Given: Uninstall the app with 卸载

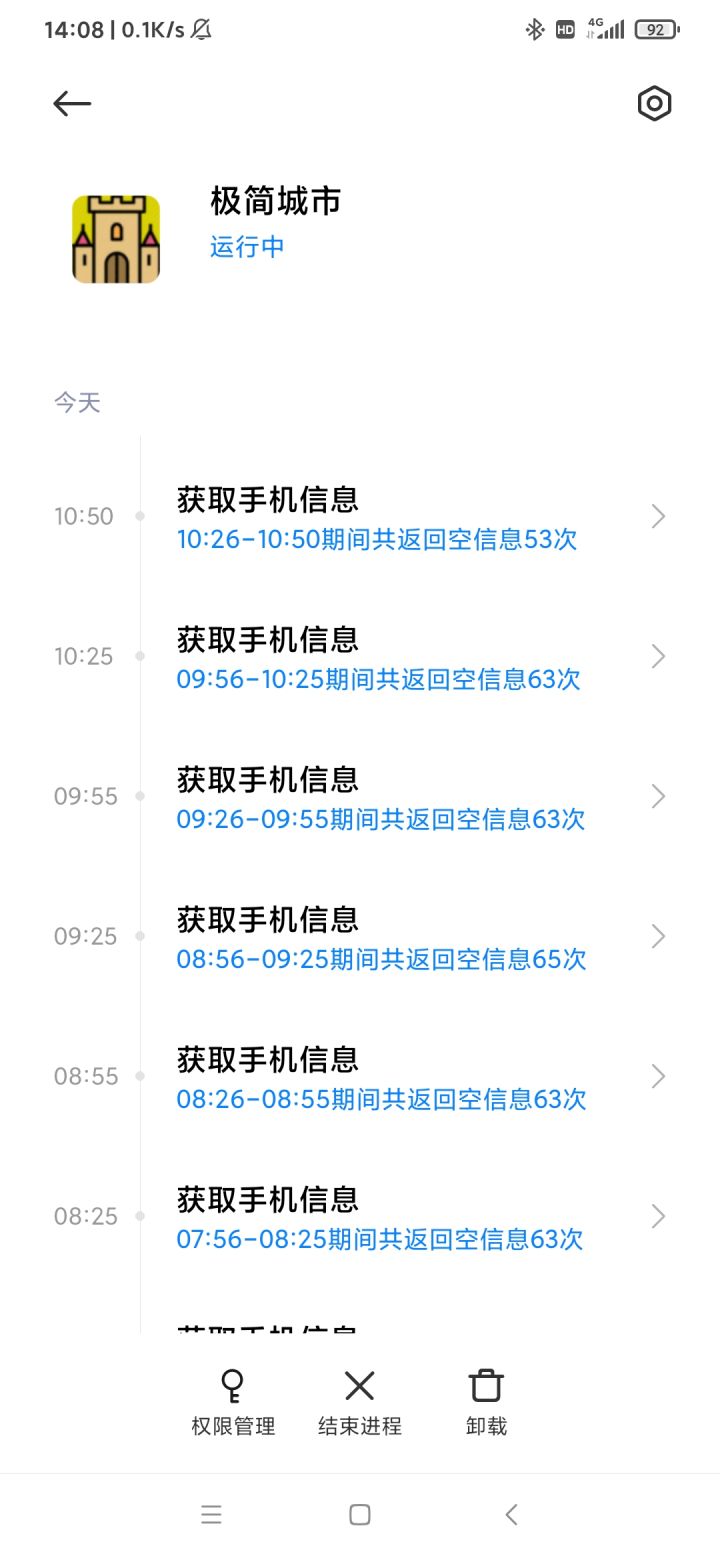Looking at the screenshot, I should (486, 1402).
